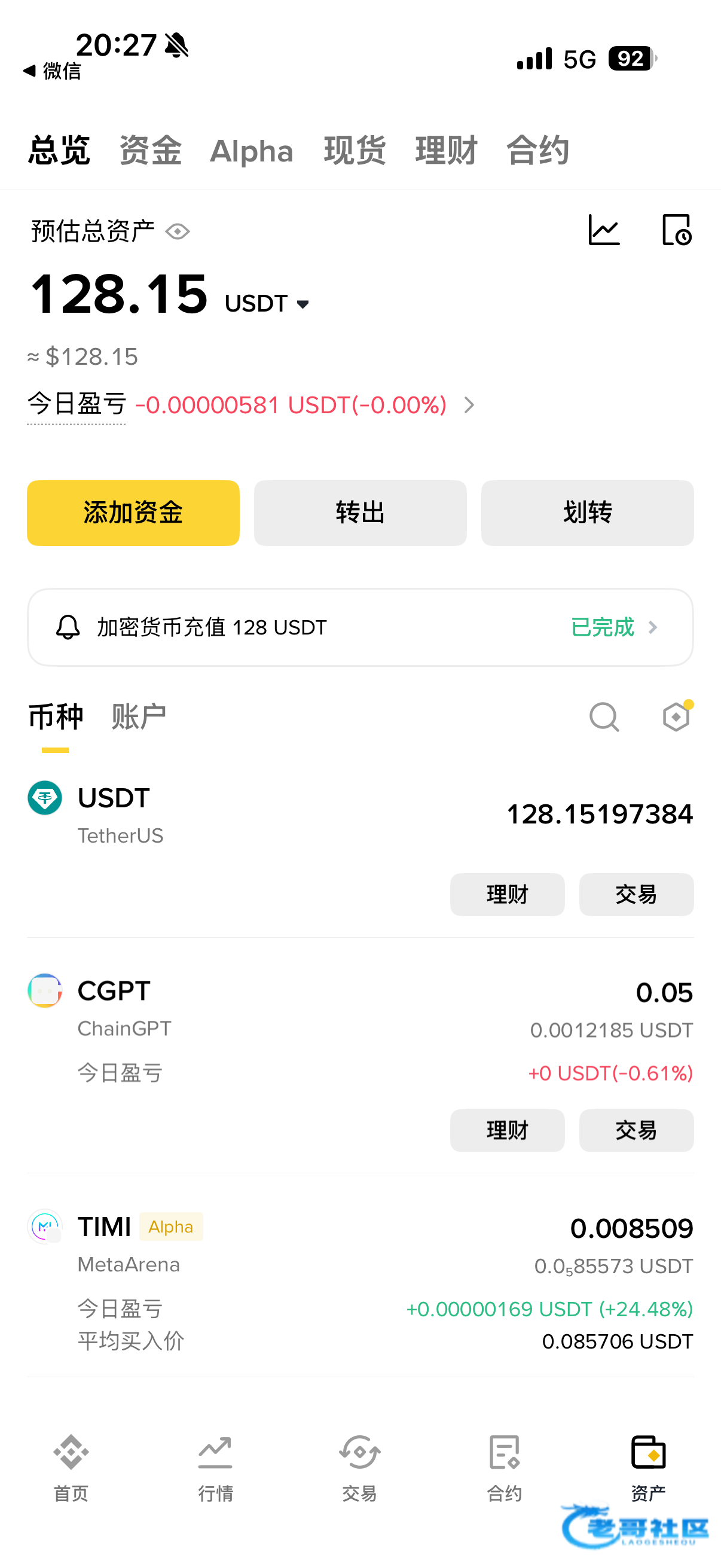
Task: Open the asset trend chart icon
Action: 604,230
